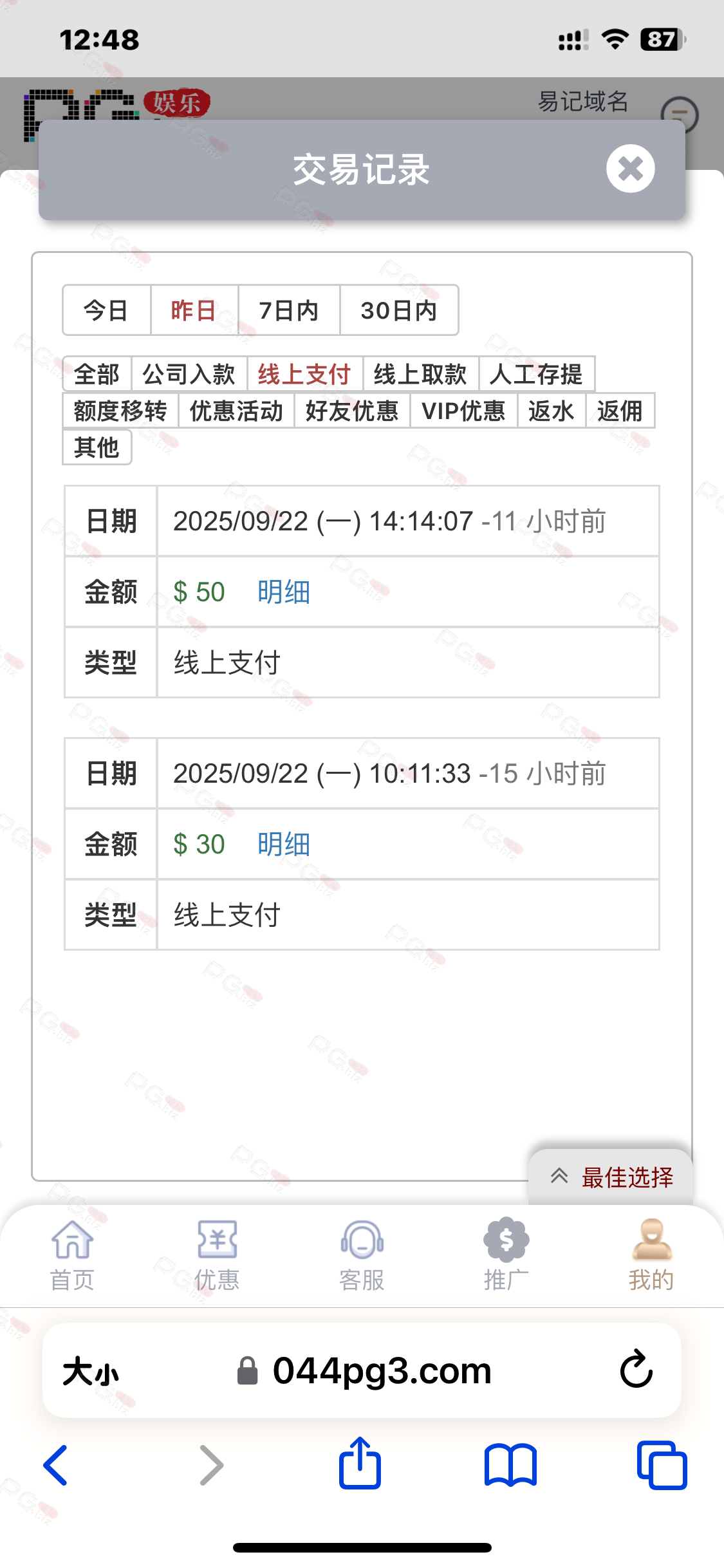Switch to the 7日内 date range
This screenshot has width=724, height=1568.
pos(289,310)
